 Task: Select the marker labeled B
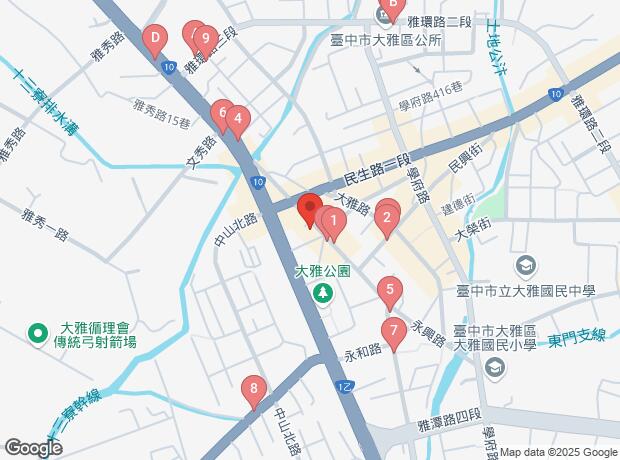click(x=392, y=6)
